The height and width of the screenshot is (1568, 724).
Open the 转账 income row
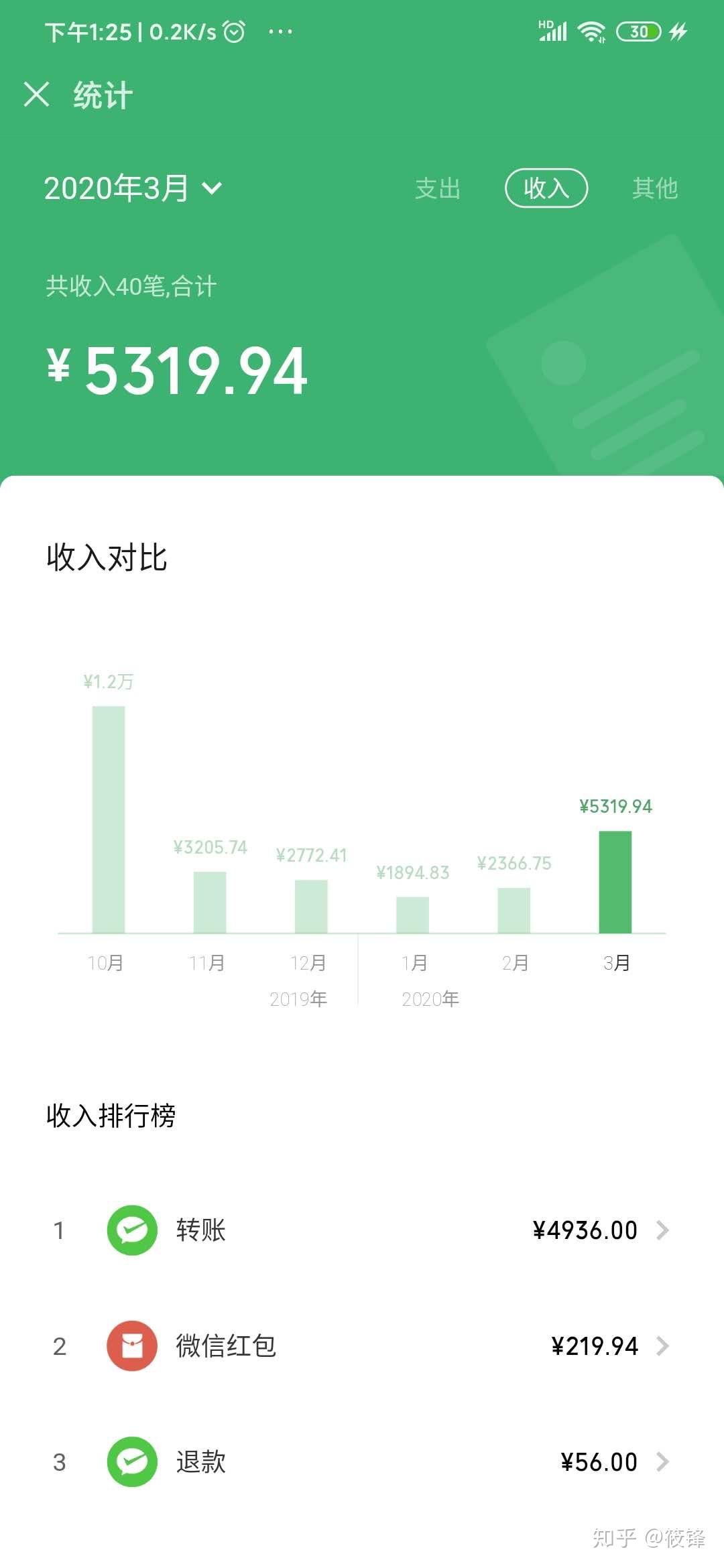(362, 1230)
